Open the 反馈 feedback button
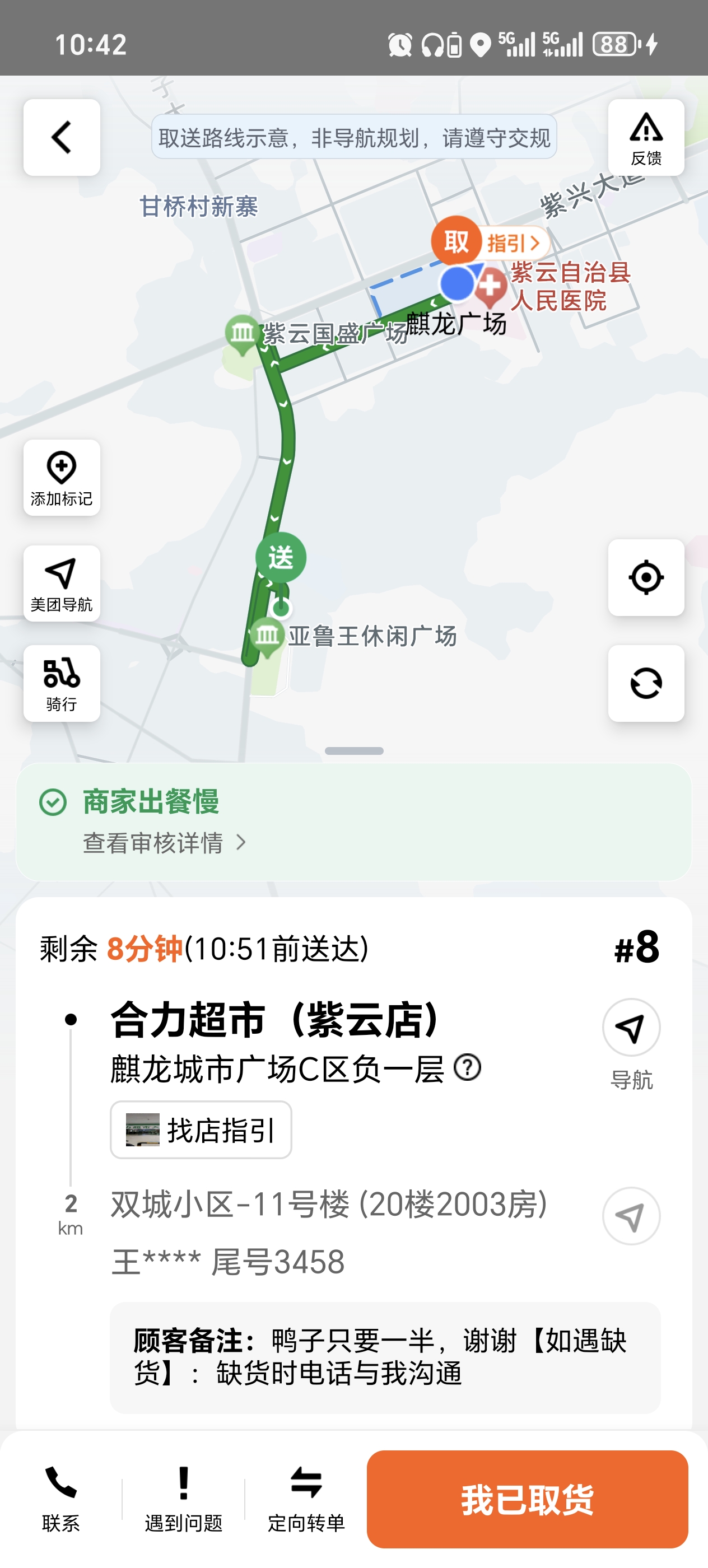 pos(645,138)
